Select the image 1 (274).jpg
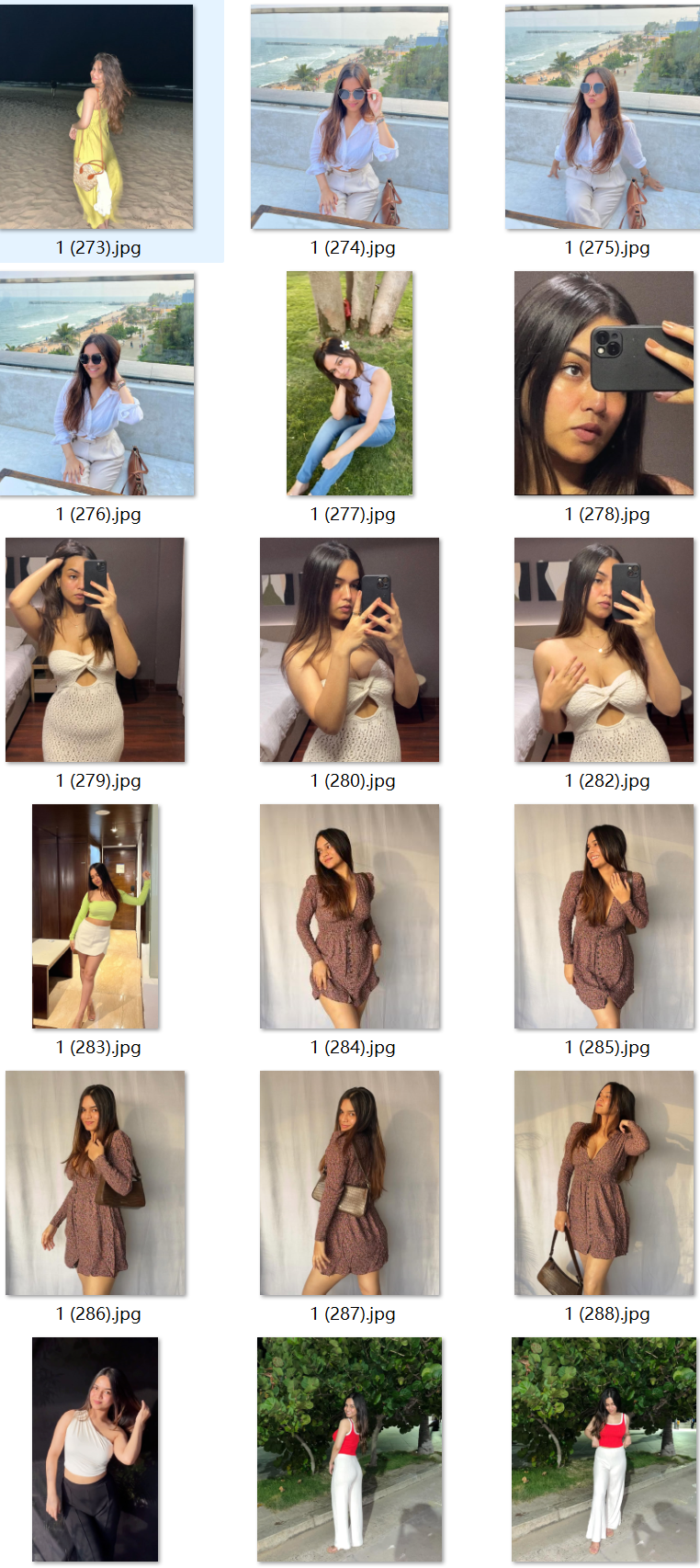This screenshot has width=700, height=1568. 350,117
